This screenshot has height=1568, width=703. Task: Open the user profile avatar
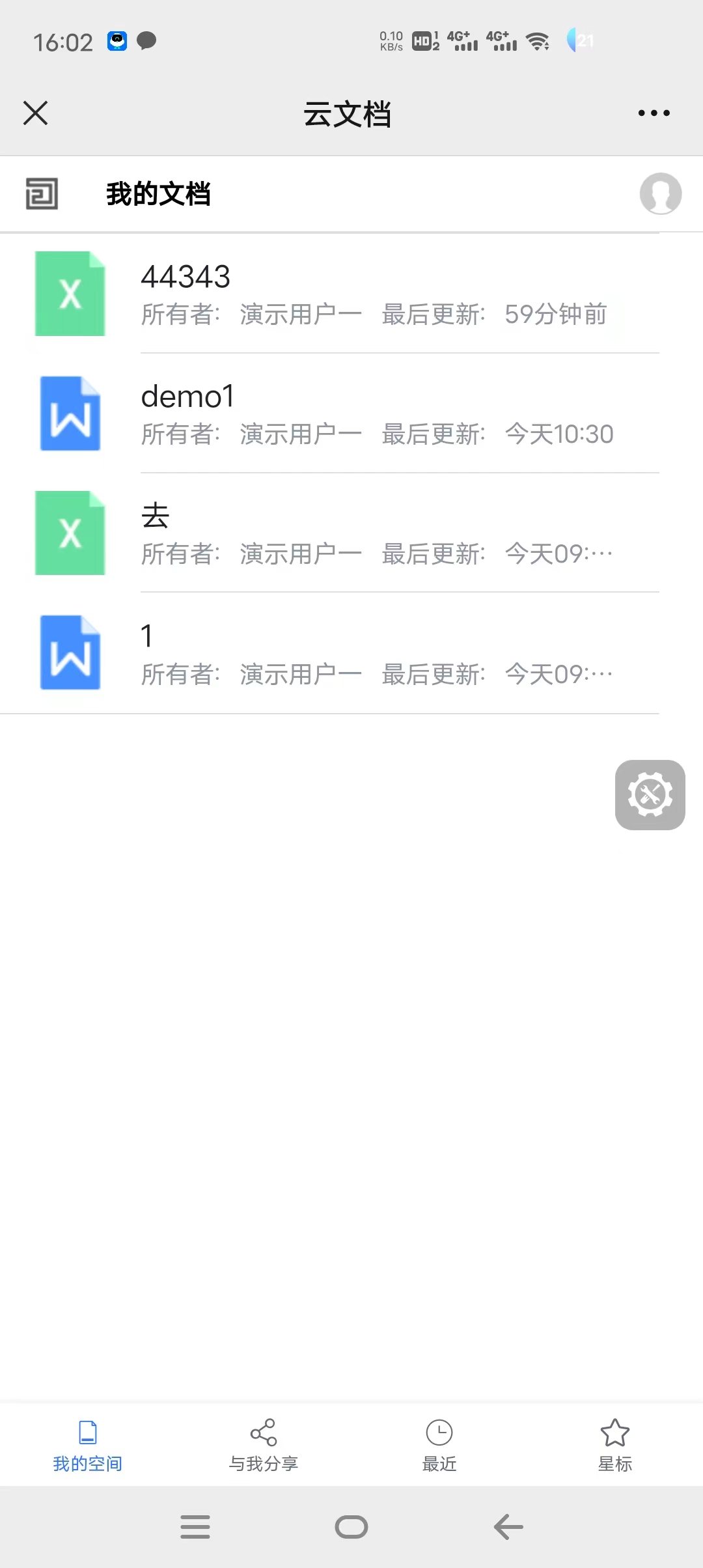pyautogui.click(x=660, y=193)
